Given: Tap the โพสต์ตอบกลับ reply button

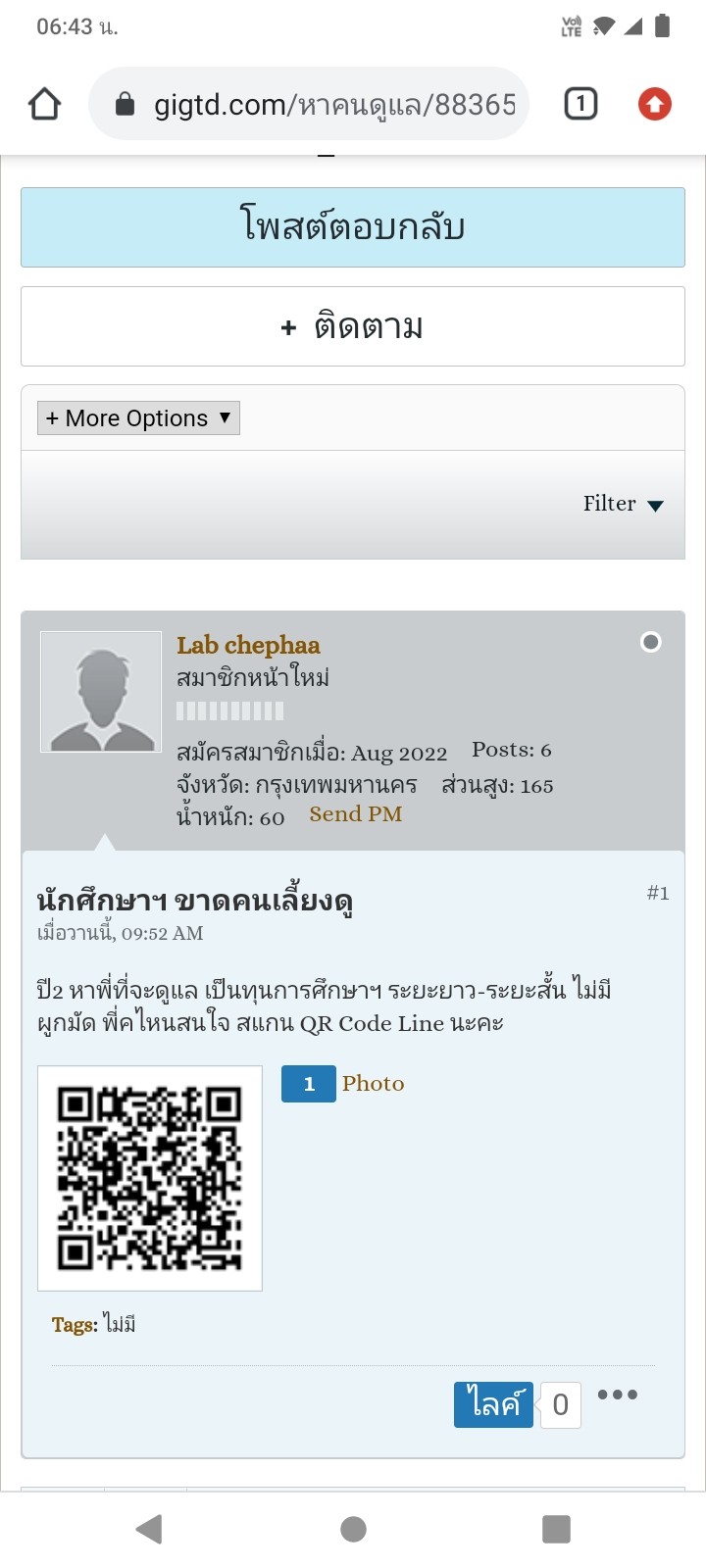Looking at the screenshot, I should pos(353,227).
